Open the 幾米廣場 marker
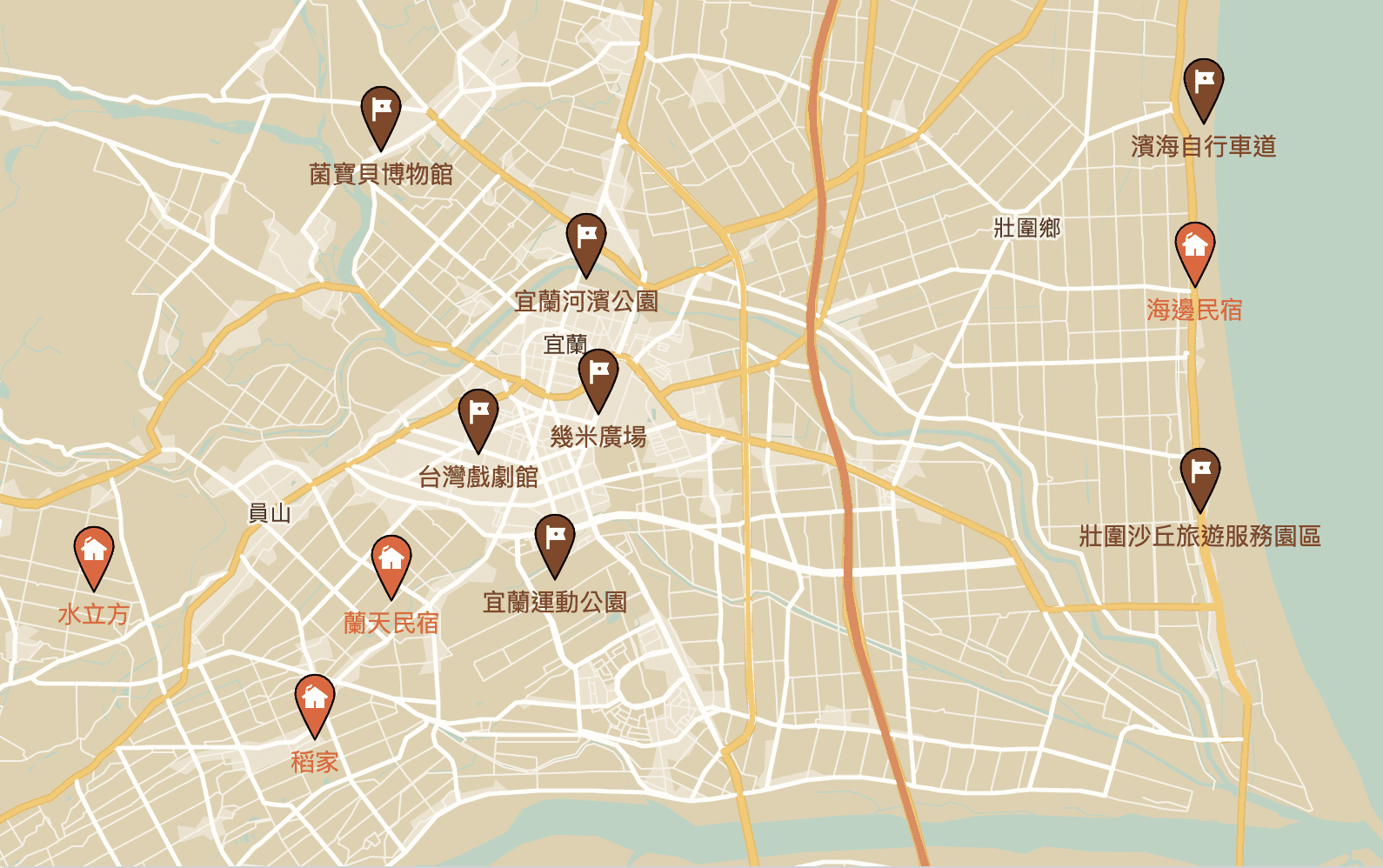1383x868 pixels. pos(598,376)
